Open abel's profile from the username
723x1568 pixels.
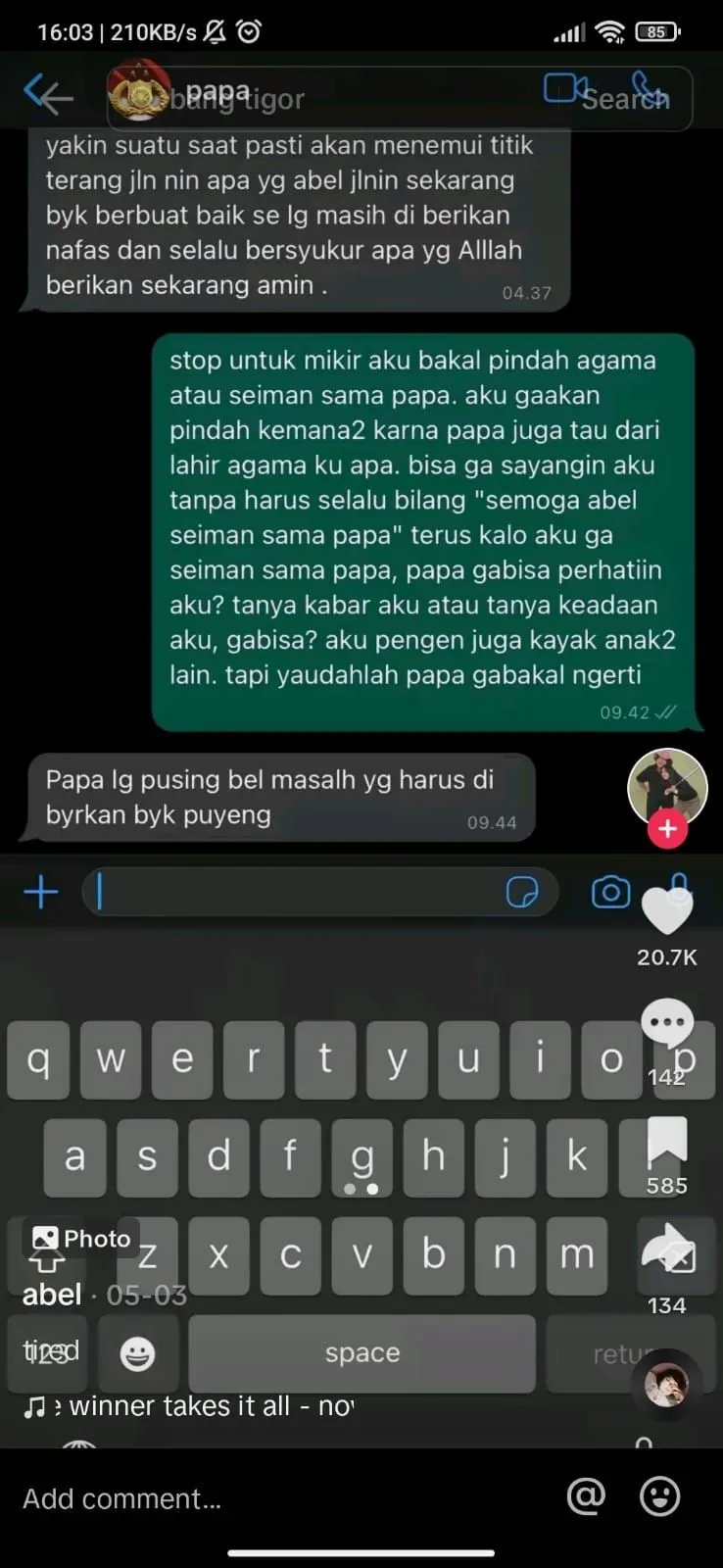52,1295
